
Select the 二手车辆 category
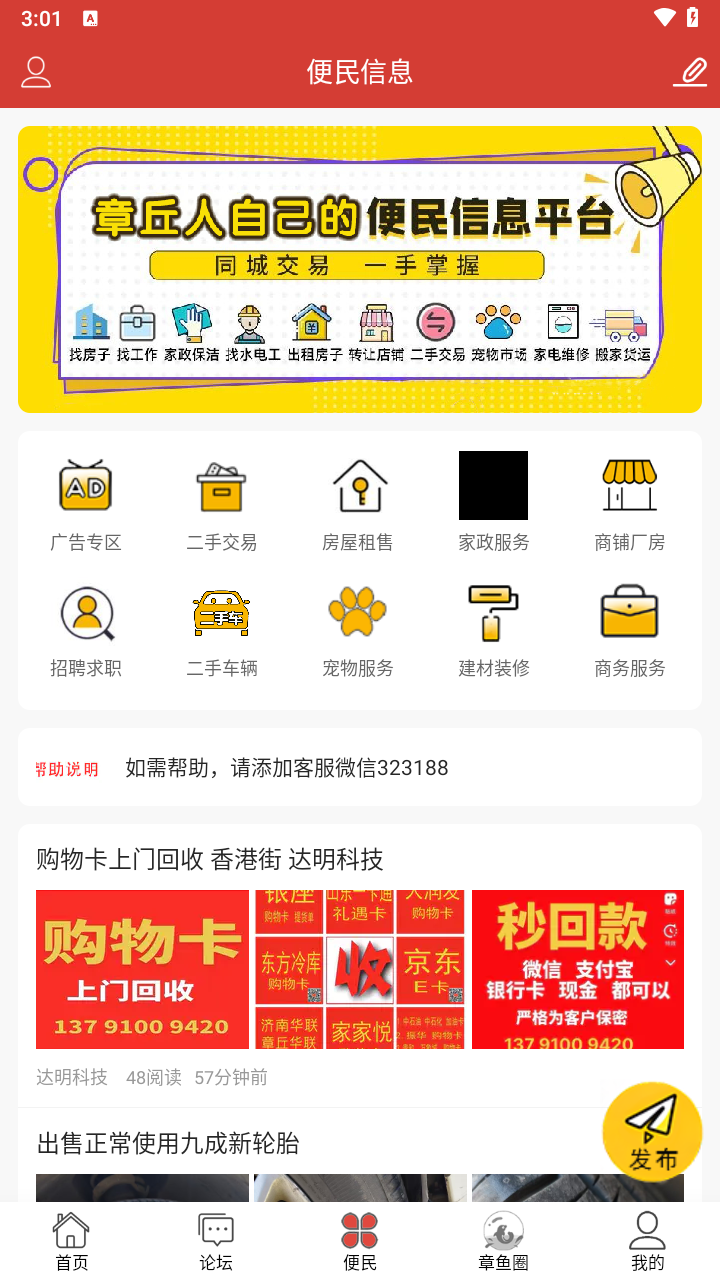coord(222,630)
